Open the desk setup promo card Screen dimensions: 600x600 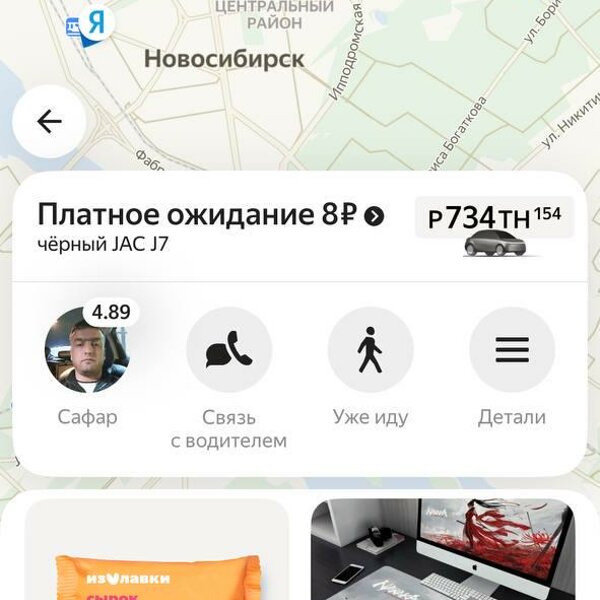coord(443,550)
